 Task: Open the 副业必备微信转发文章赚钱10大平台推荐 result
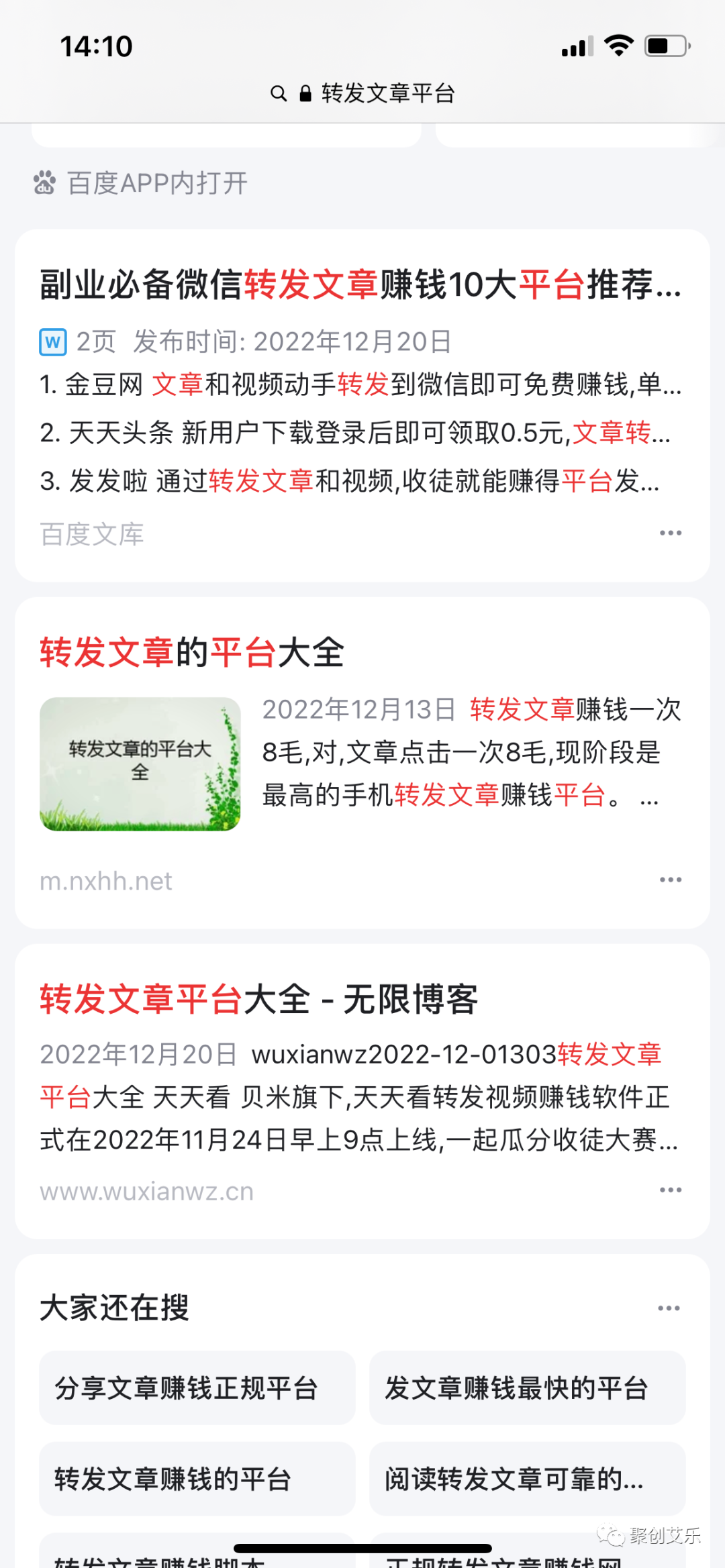pyautogui.click(x=360, y=284)
